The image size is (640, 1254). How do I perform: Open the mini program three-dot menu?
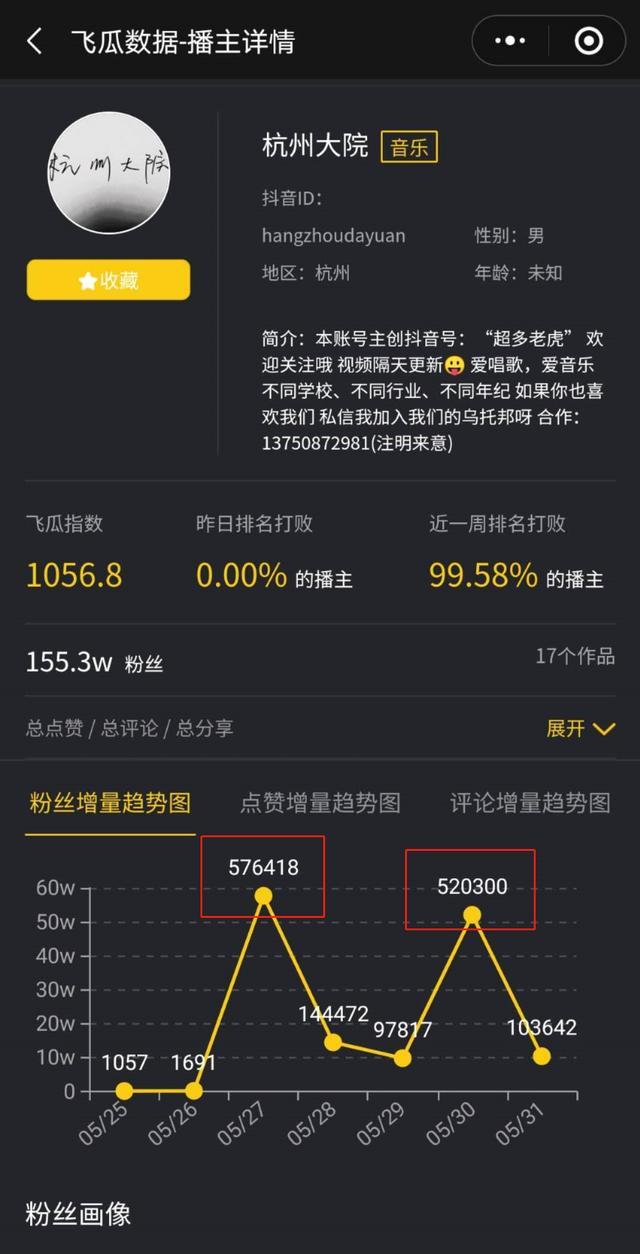(510, 41)
